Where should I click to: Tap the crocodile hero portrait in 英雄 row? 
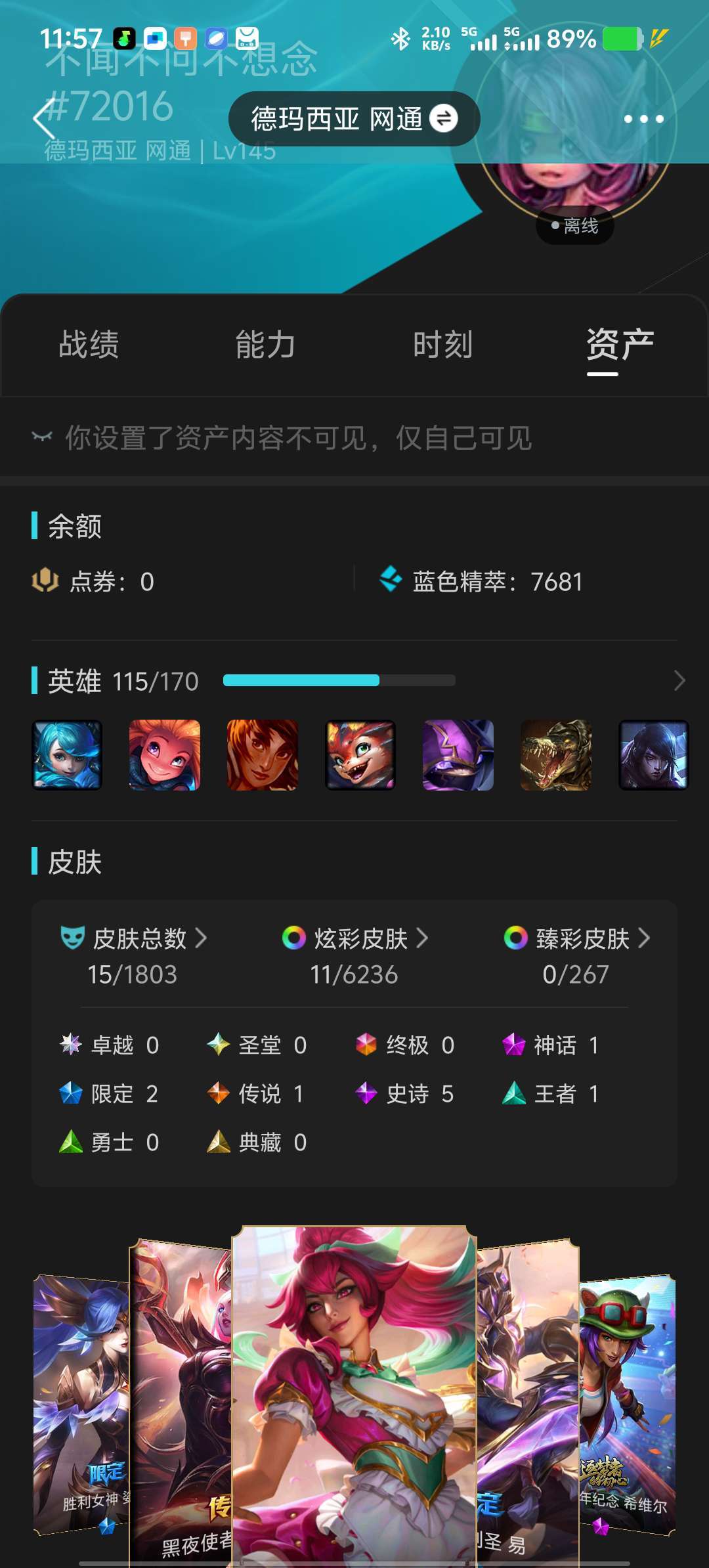click(556, 755)
